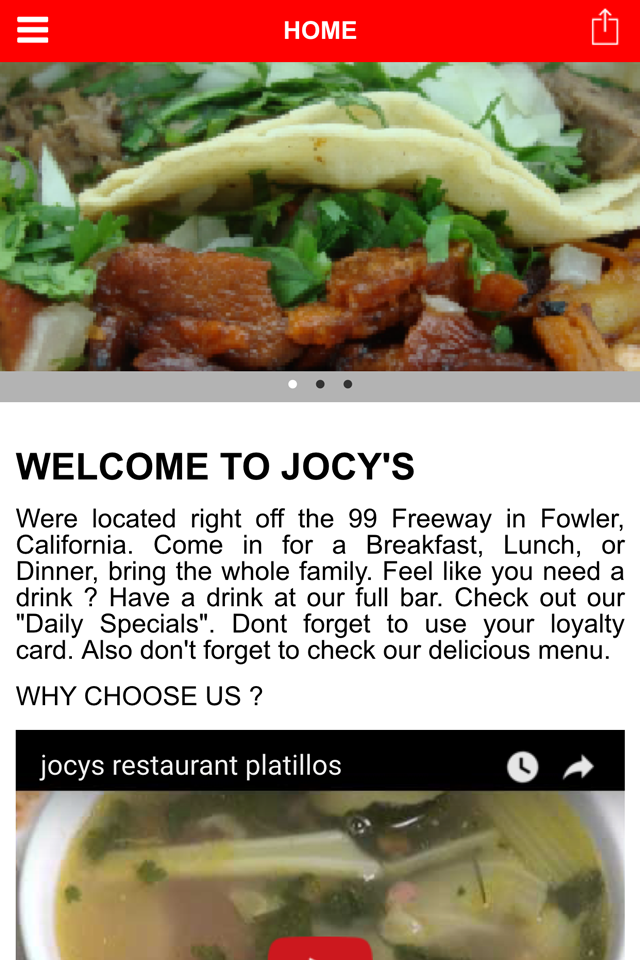Open the taco banner image
The height and width of the screenshot is (960, 640).
tap(320, 216)
